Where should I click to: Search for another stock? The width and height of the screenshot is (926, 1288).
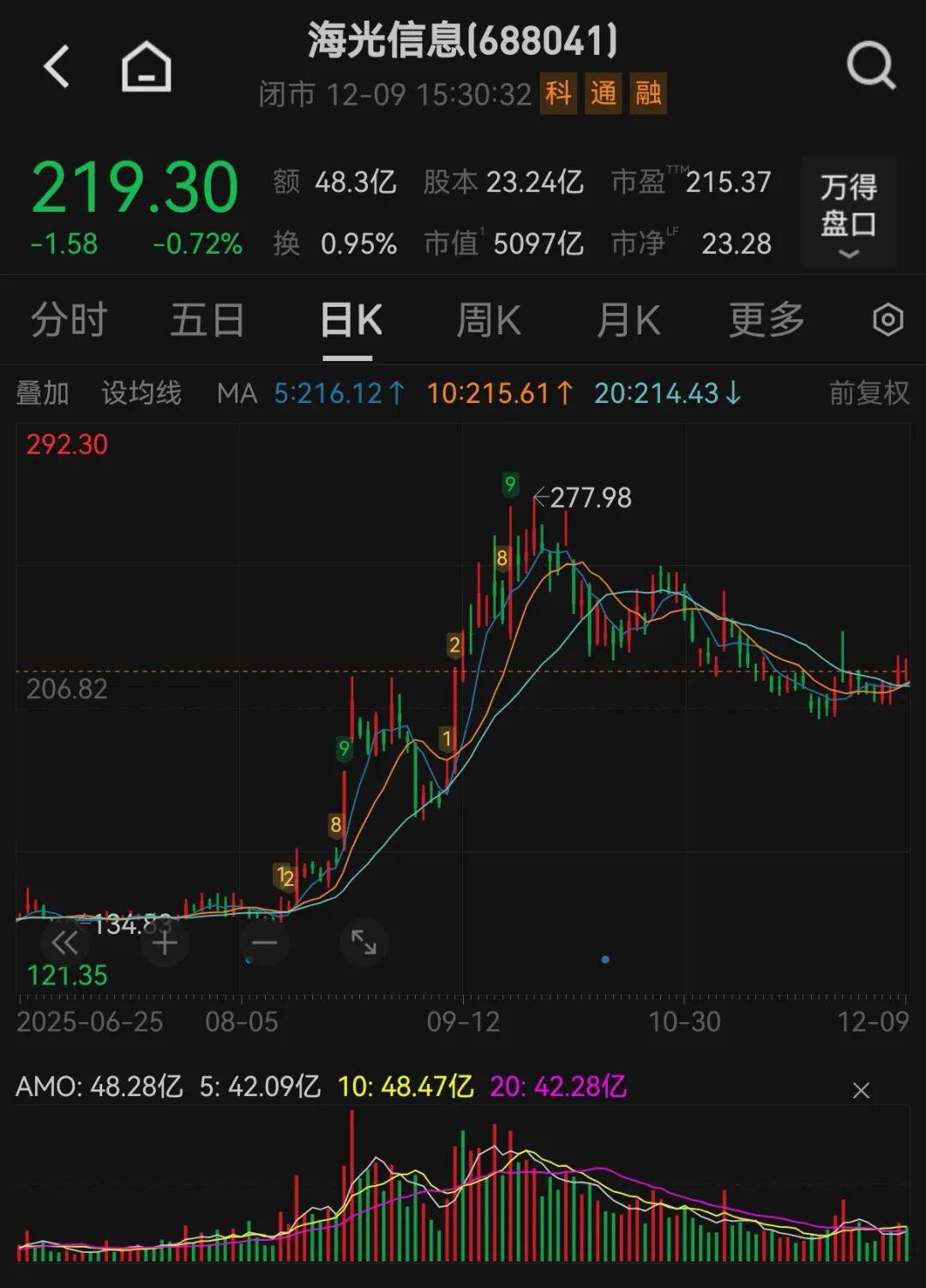870,67
